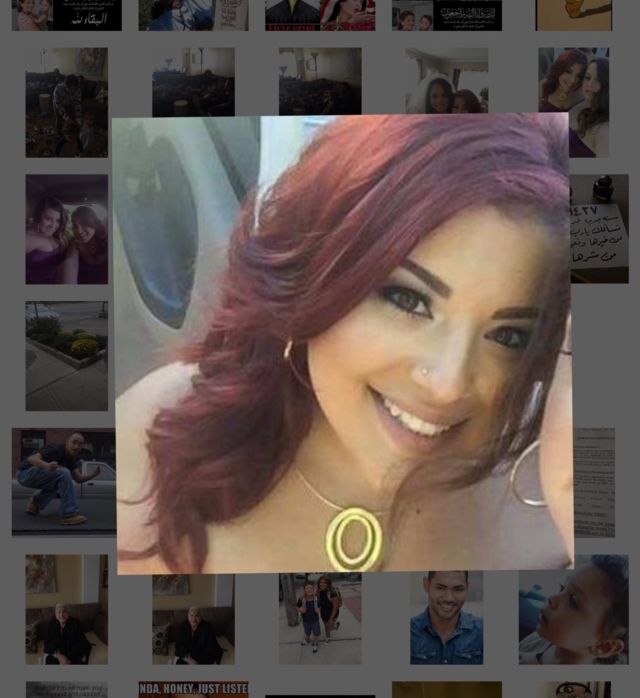Open the smiling man in denim shirt
The height and width of the screenshot is (698, 640).
coord(446,618)
